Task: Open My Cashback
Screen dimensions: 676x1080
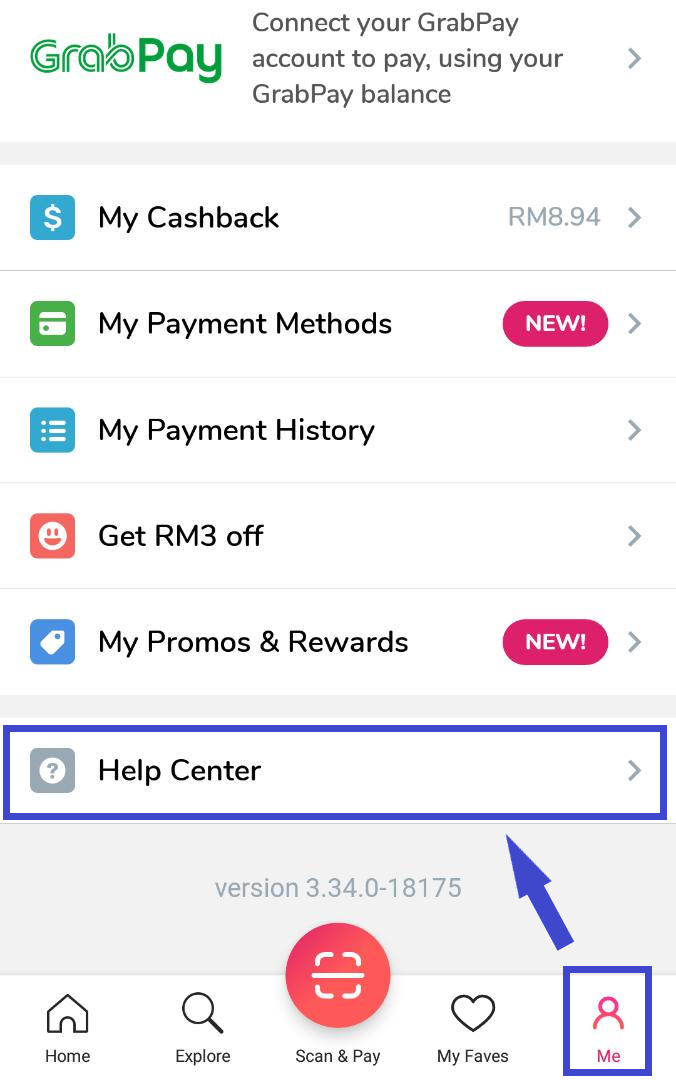Action: point(338,217)
